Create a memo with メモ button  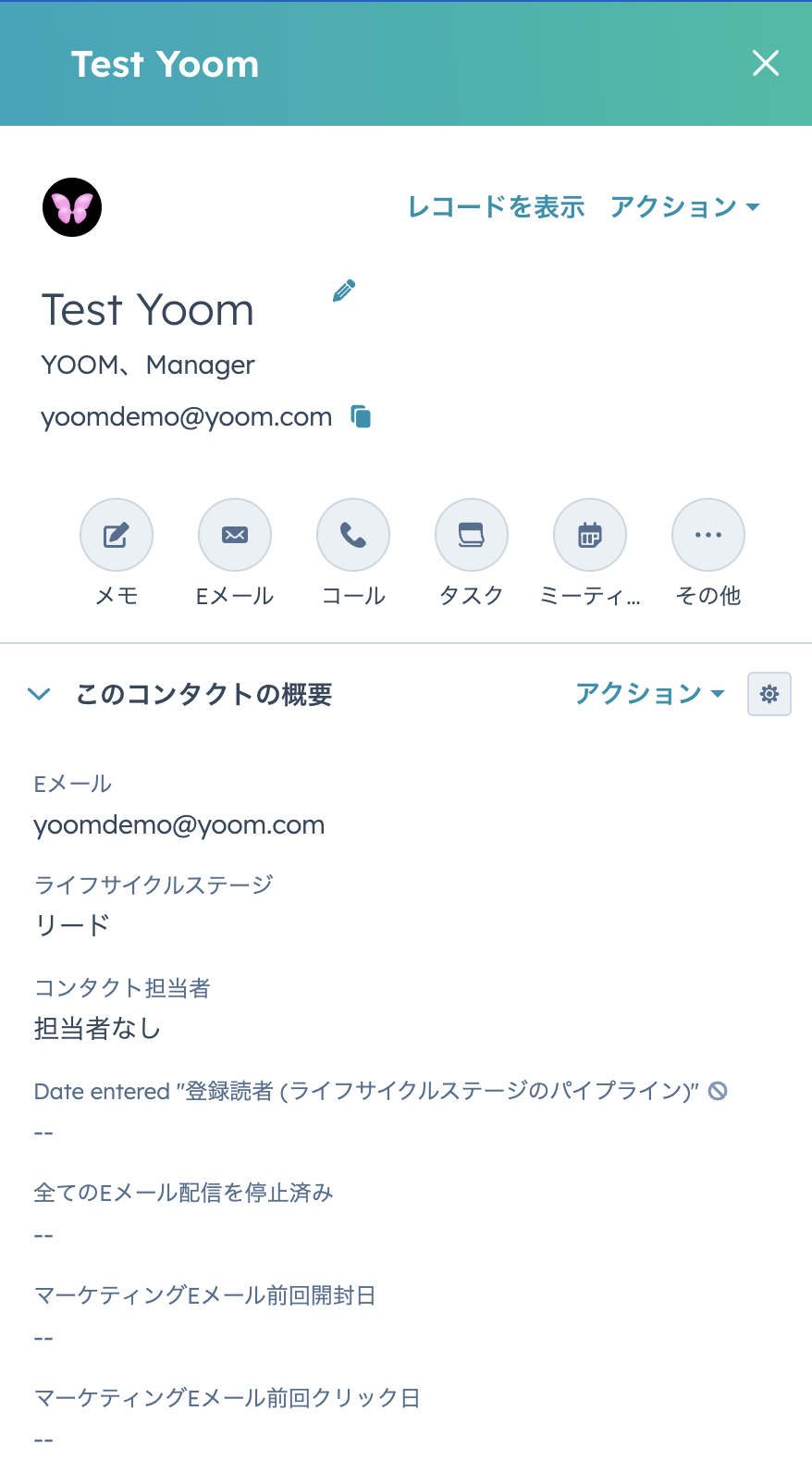tap(117, 535)
